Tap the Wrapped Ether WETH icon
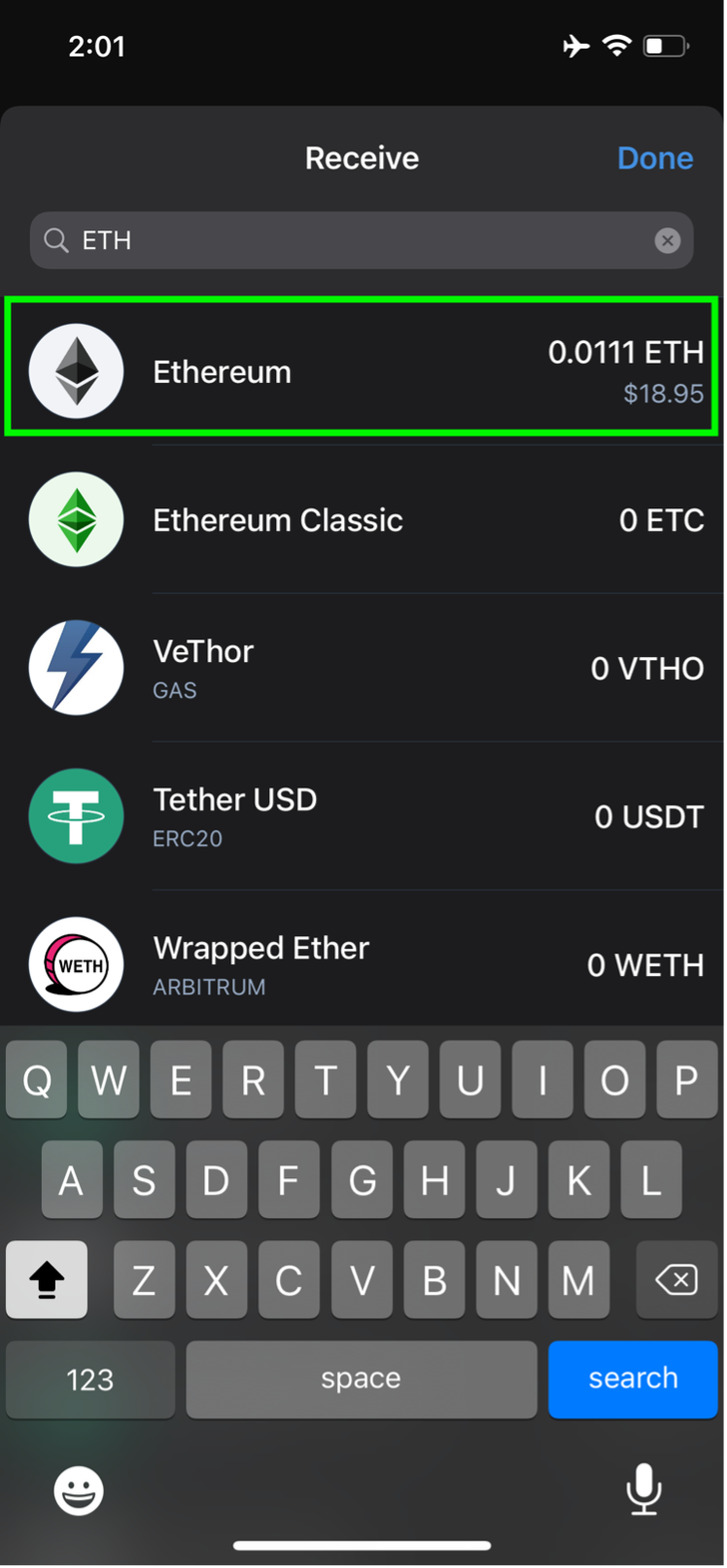 [x=76, y=964]
